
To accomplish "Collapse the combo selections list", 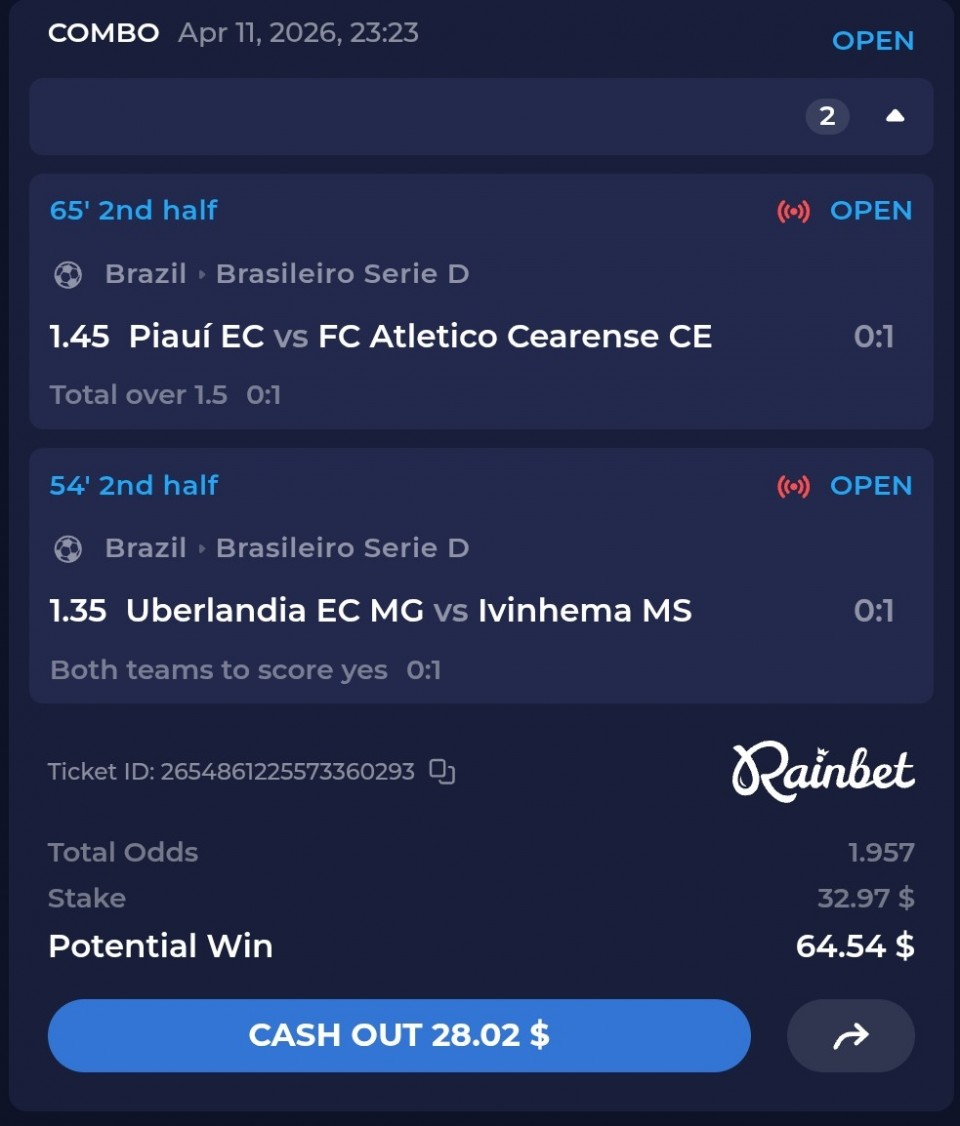I will [894, 117].
